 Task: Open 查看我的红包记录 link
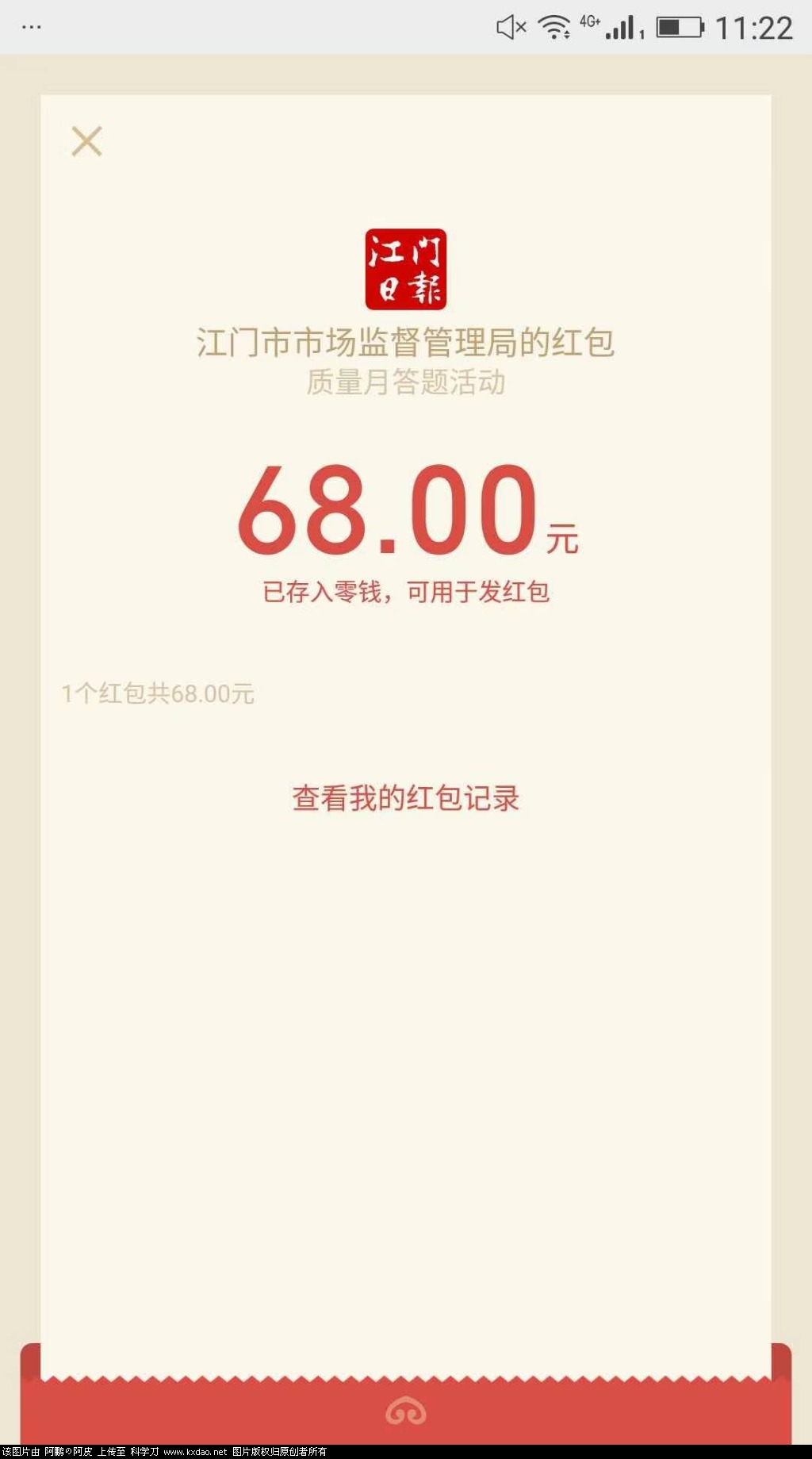(x=405, y=798)
